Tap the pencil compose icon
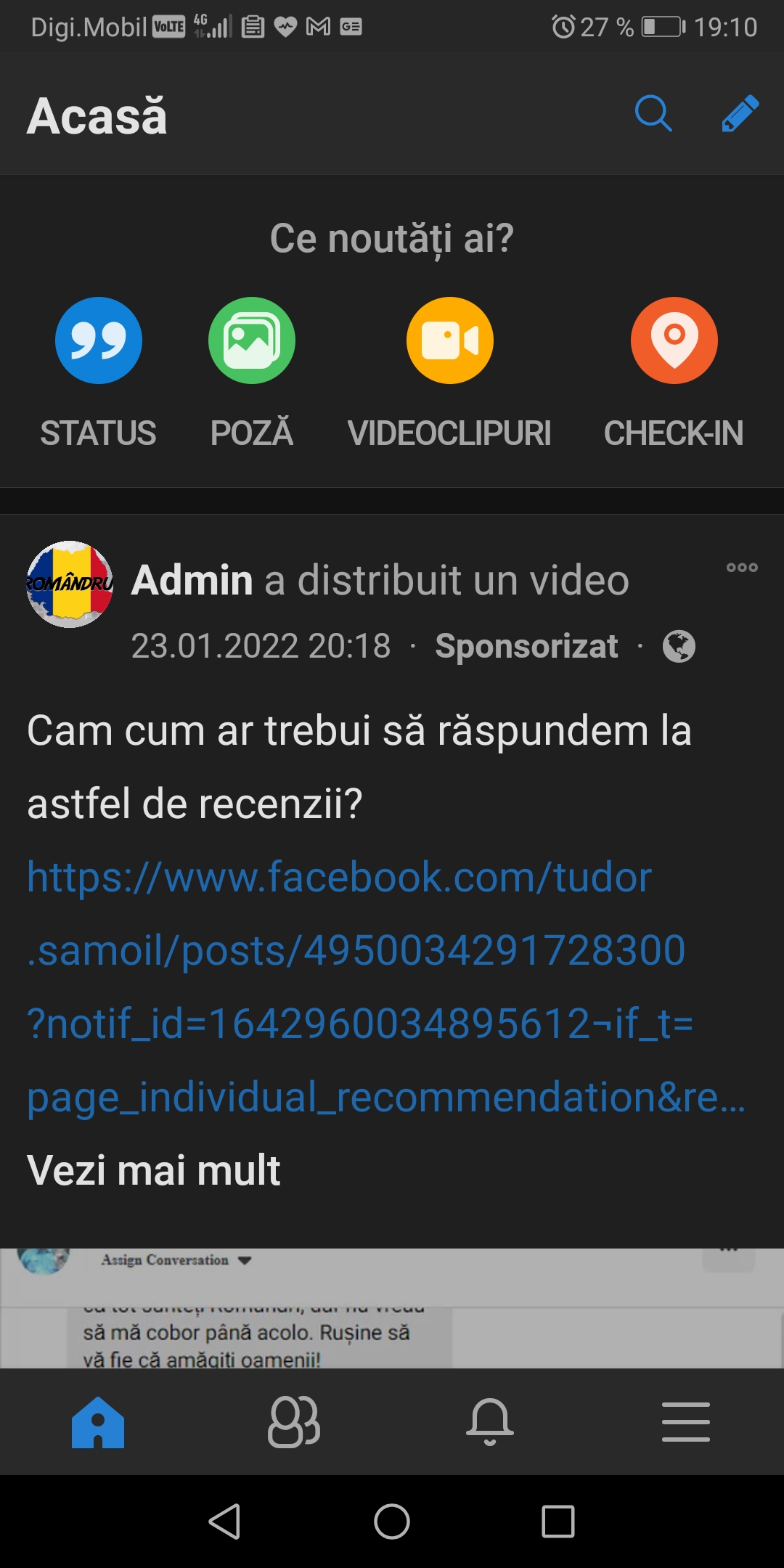 coord(740,114)
